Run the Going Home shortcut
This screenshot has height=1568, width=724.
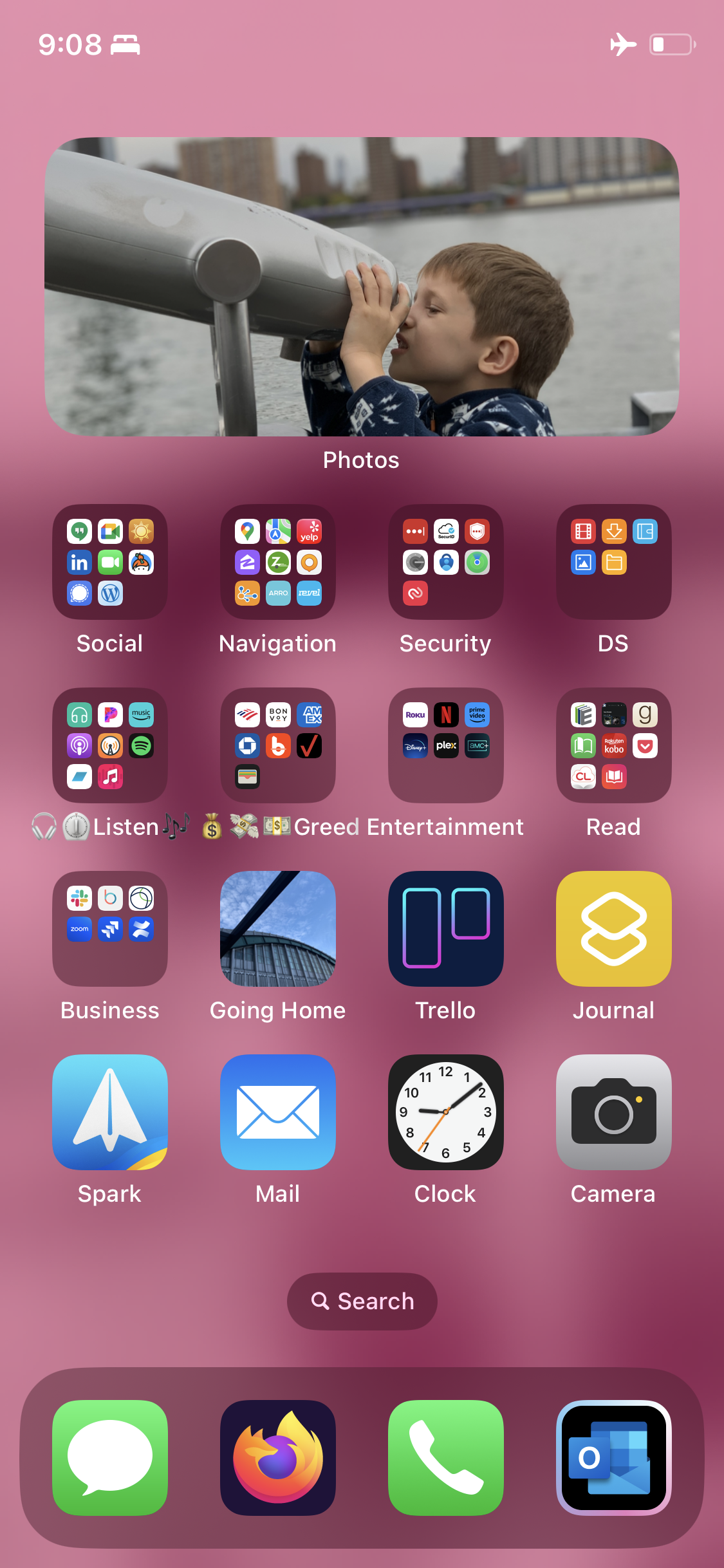pyautogui.click(x=278, y=929)
